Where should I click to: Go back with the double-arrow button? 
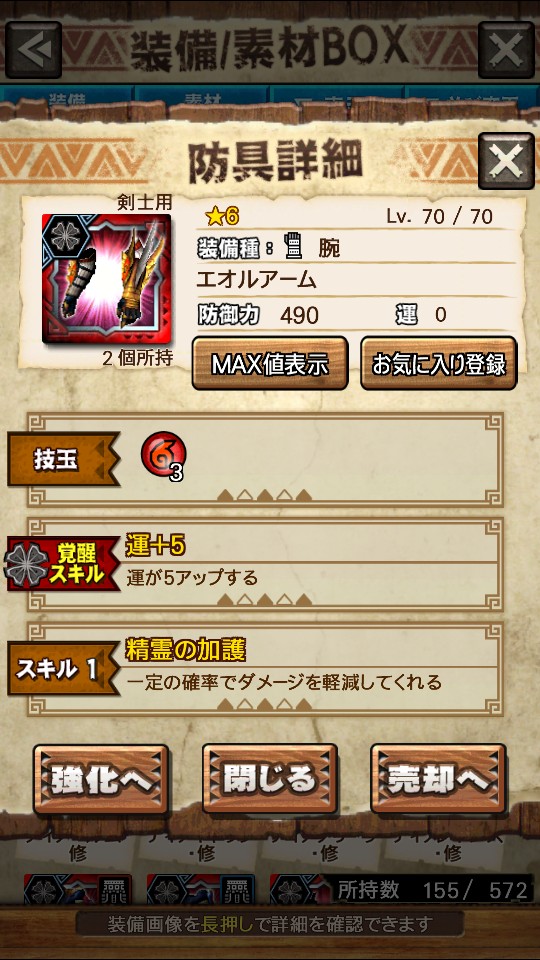coord(34,50)
